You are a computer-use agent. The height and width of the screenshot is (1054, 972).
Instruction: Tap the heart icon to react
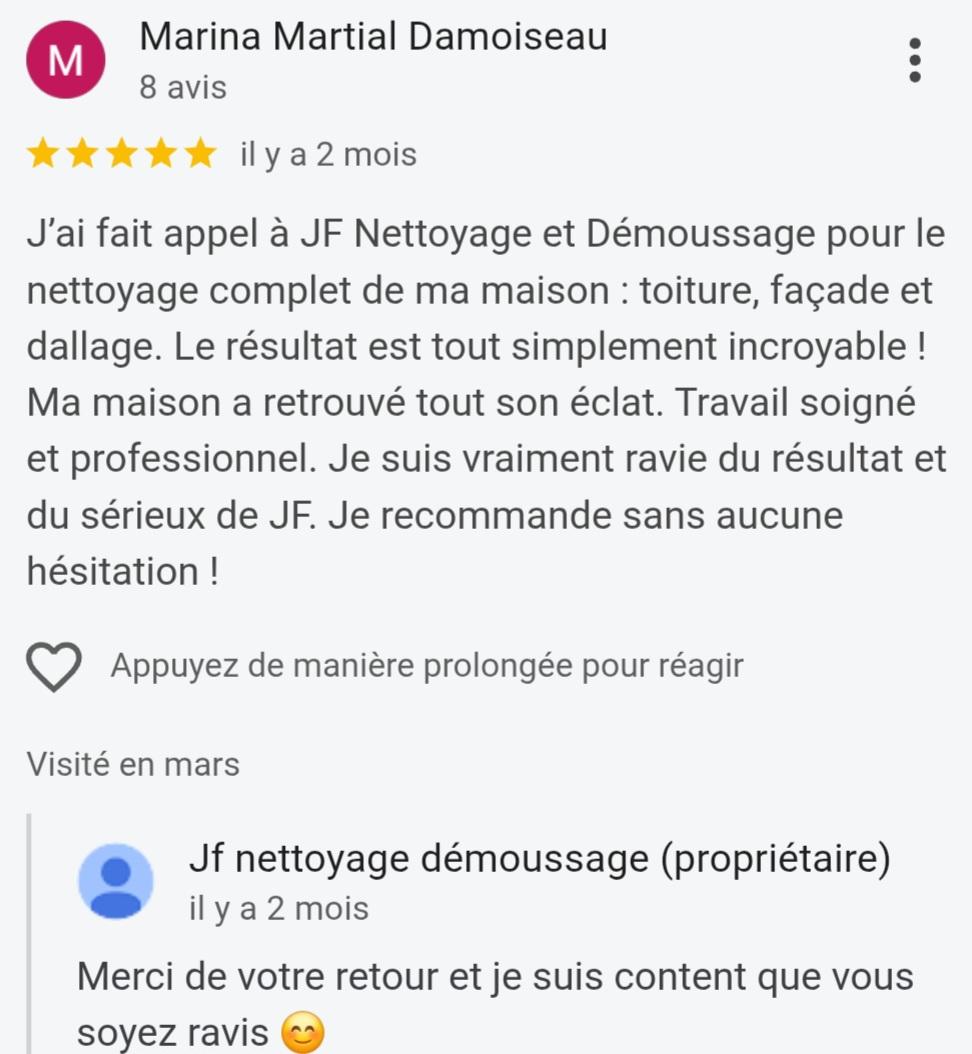pyautogui.click(x=53, y=666)
